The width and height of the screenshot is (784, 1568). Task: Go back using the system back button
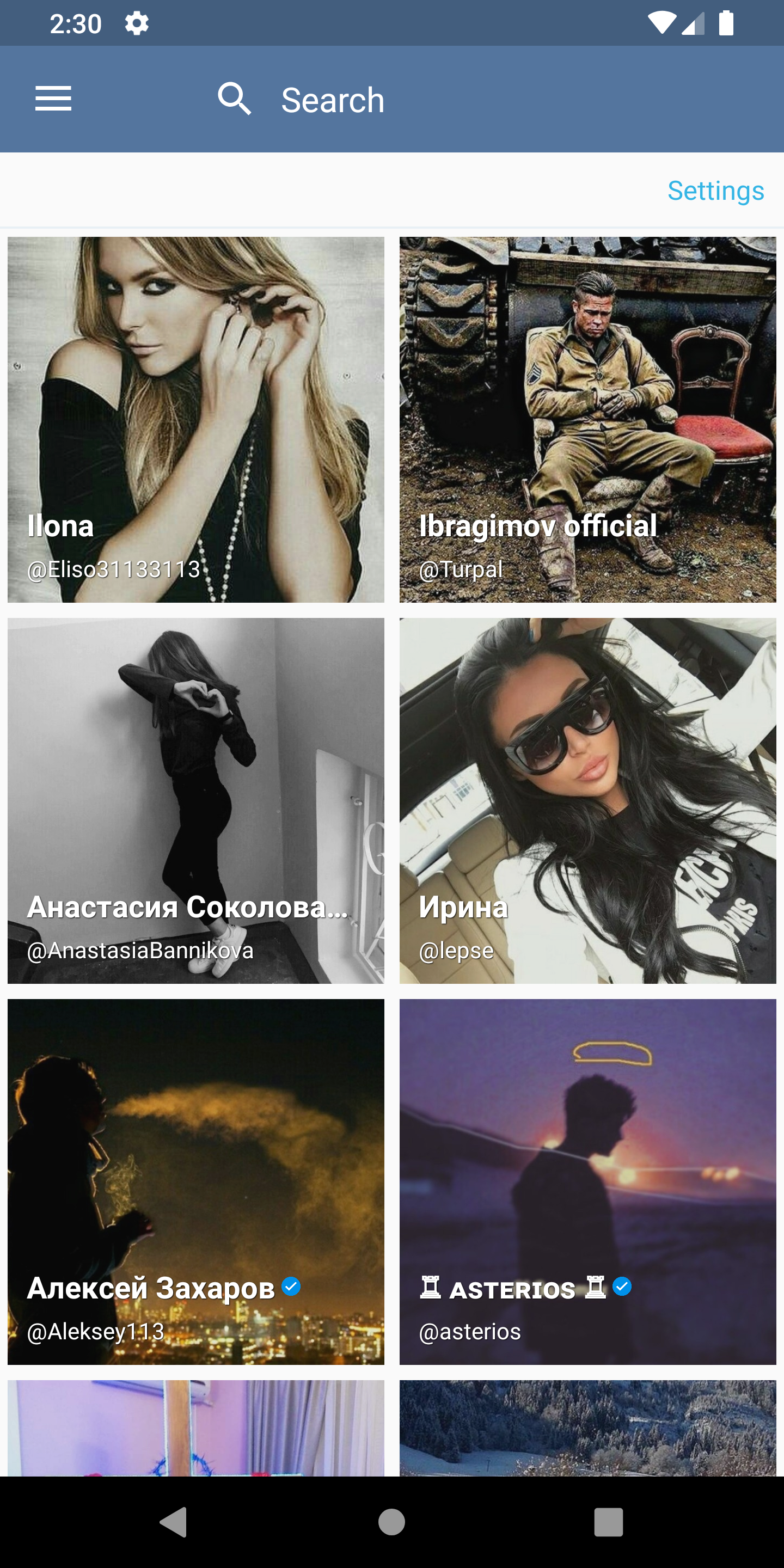tap(174, 1522)
